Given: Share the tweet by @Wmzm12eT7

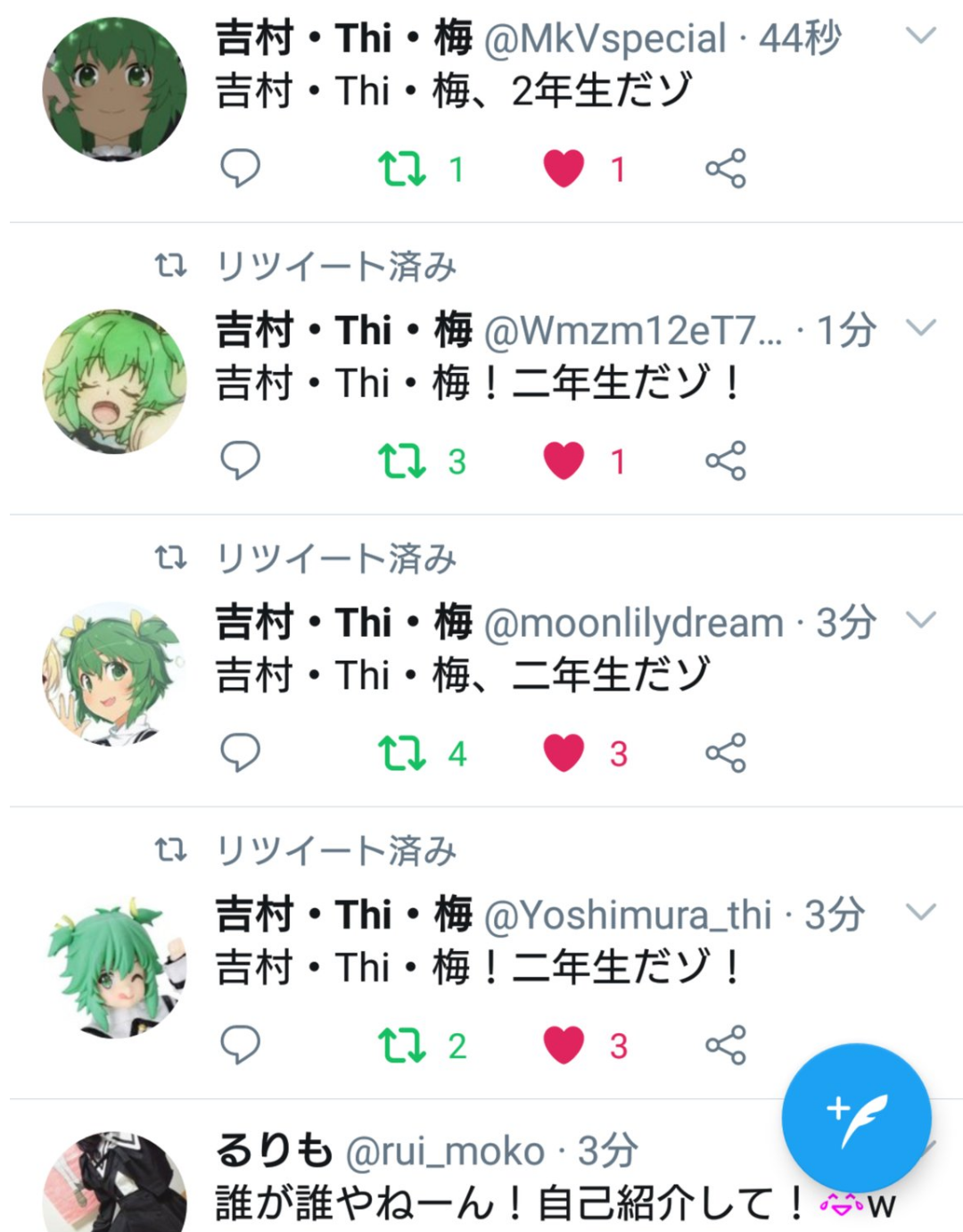Looking at the screenshot, I should pos(725,460).
